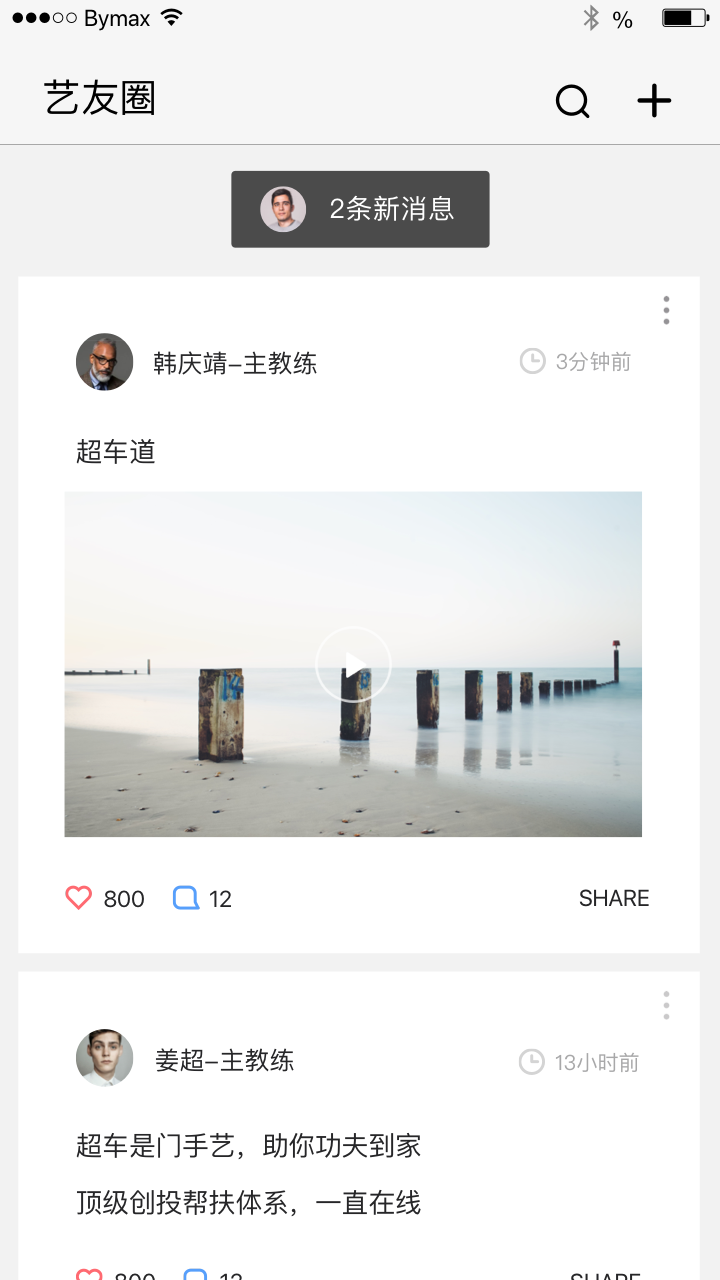Play the 超车道 video
This screenshot has width=720, height=1280.
point(353,664)
